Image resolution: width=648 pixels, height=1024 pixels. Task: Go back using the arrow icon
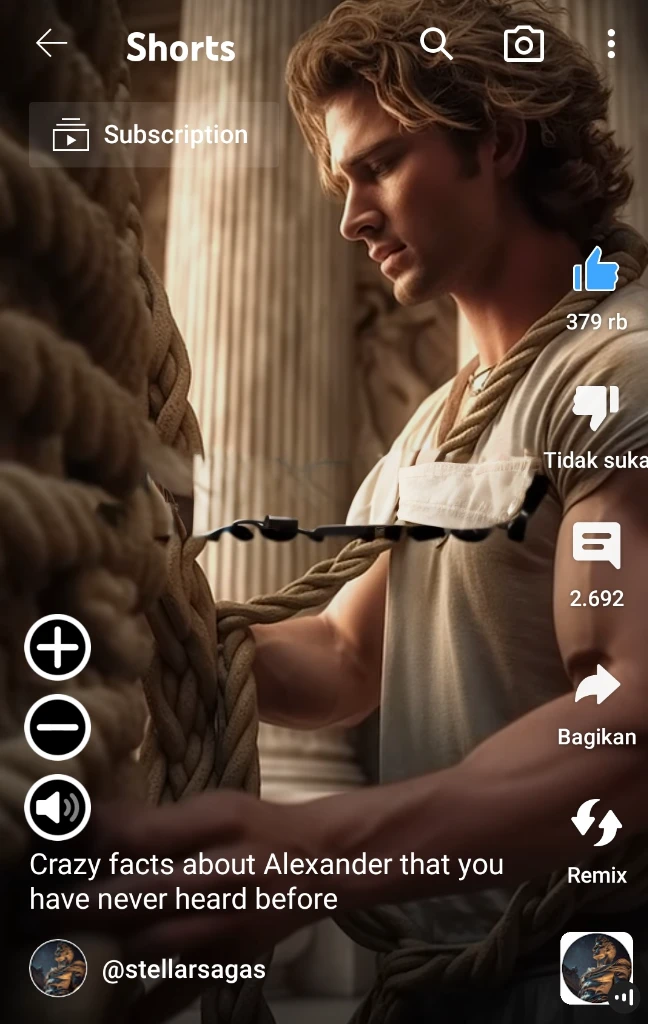tap(51, 43)
